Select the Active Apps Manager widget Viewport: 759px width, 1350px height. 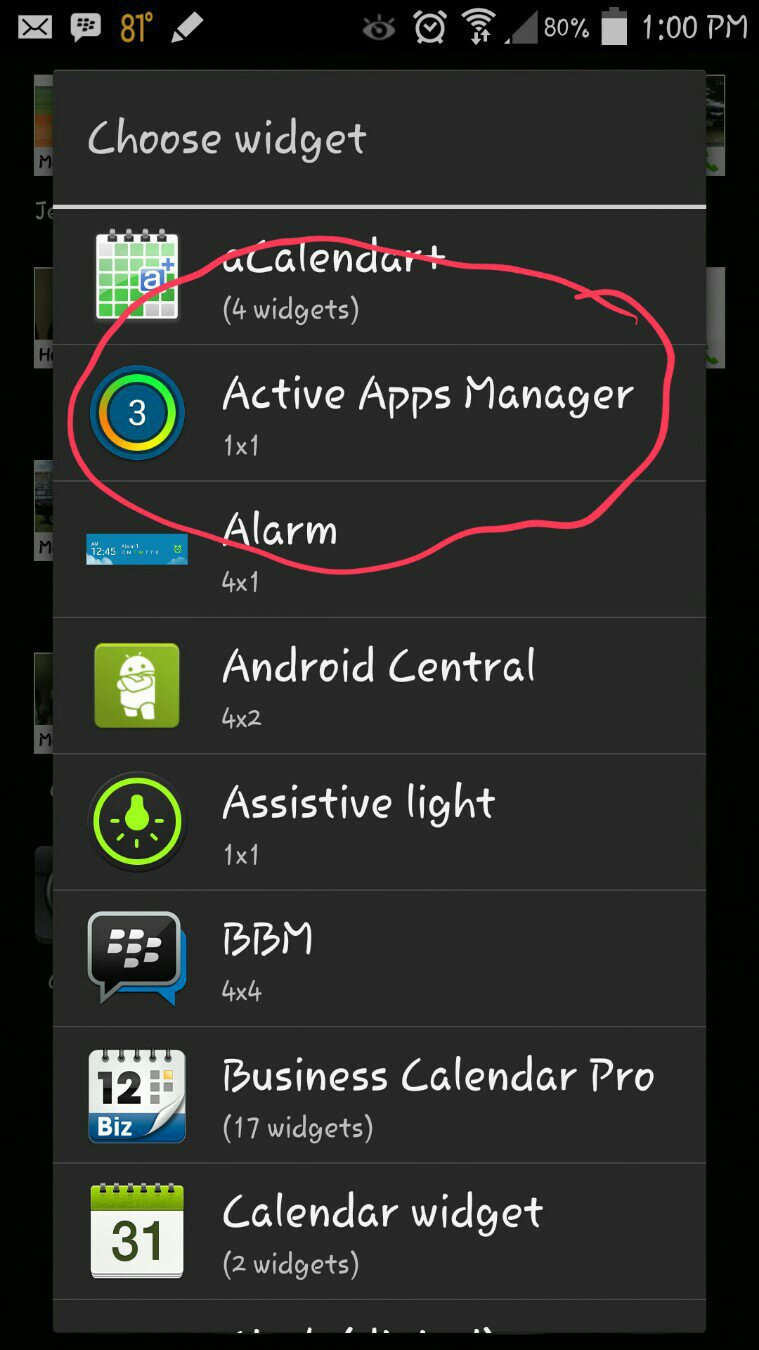point(380,413)
